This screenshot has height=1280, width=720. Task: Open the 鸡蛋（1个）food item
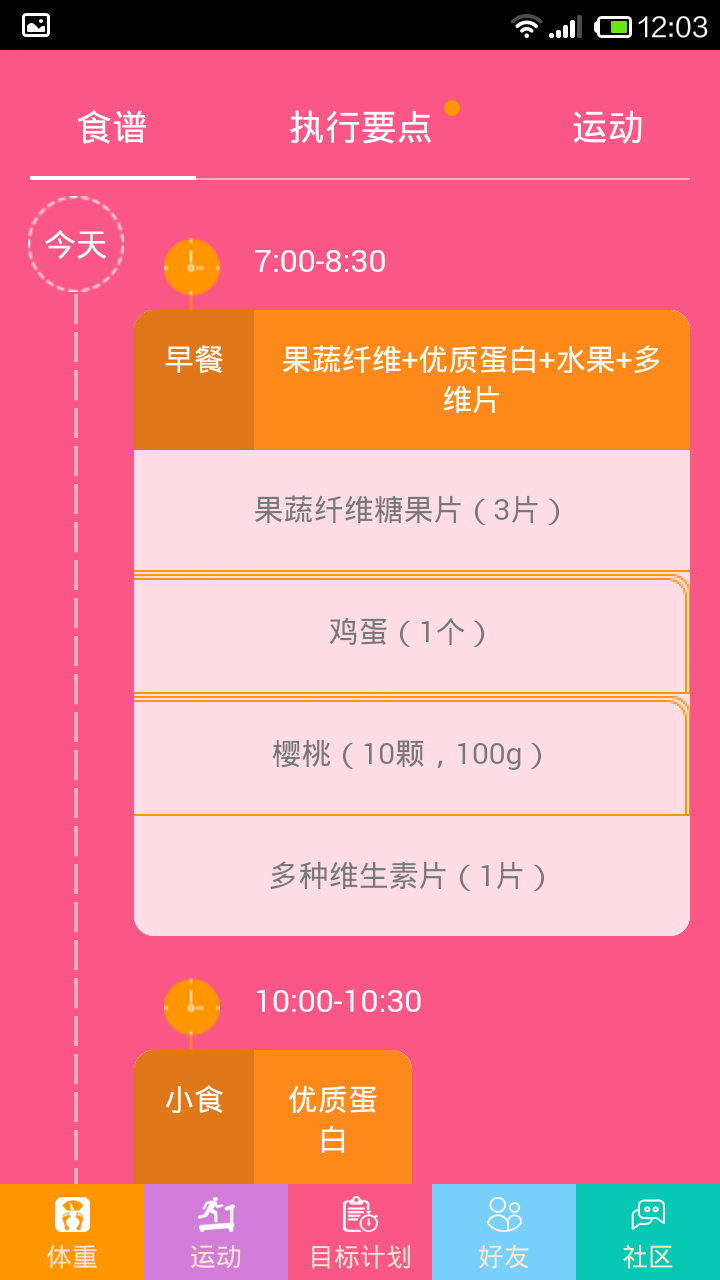410,632
